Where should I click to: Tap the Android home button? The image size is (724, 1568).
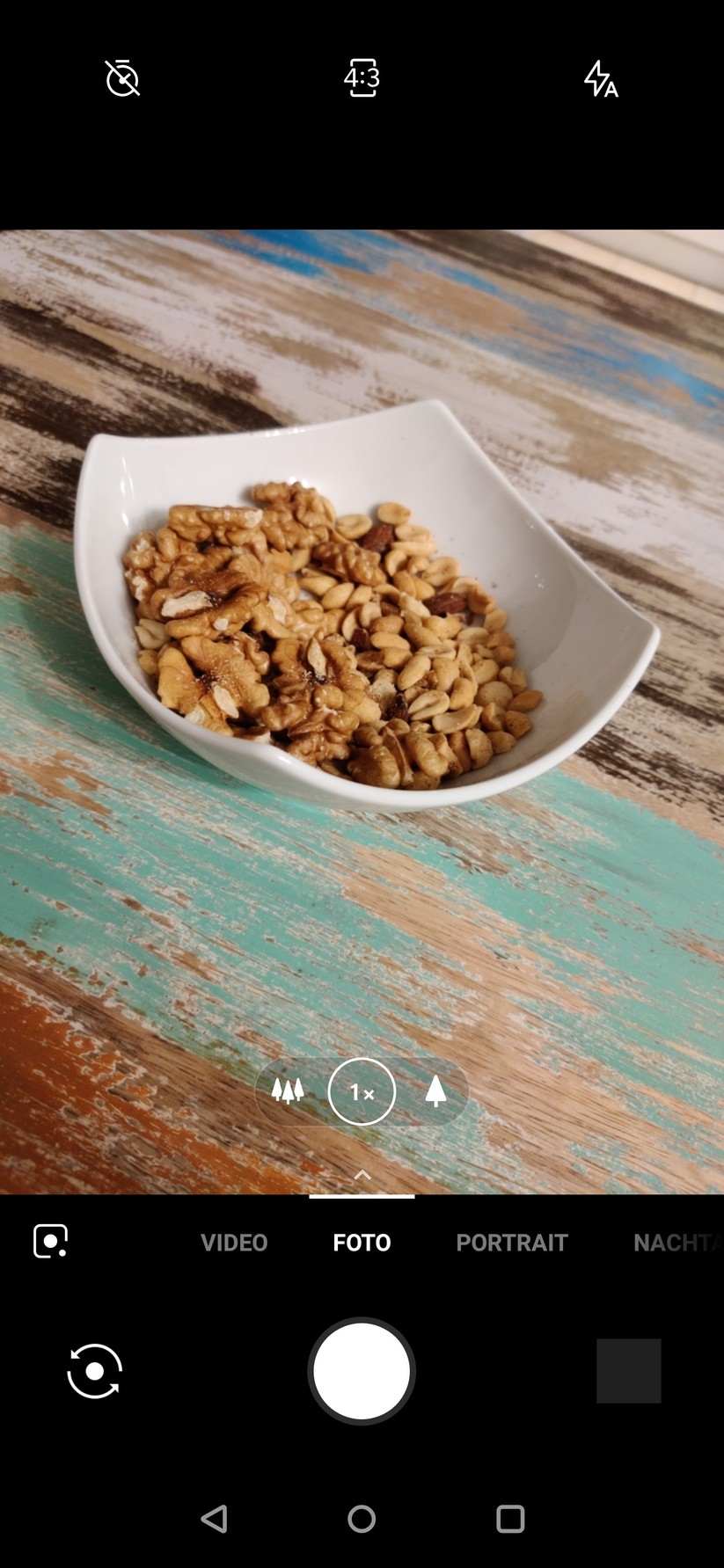[x=361, y=1520]
